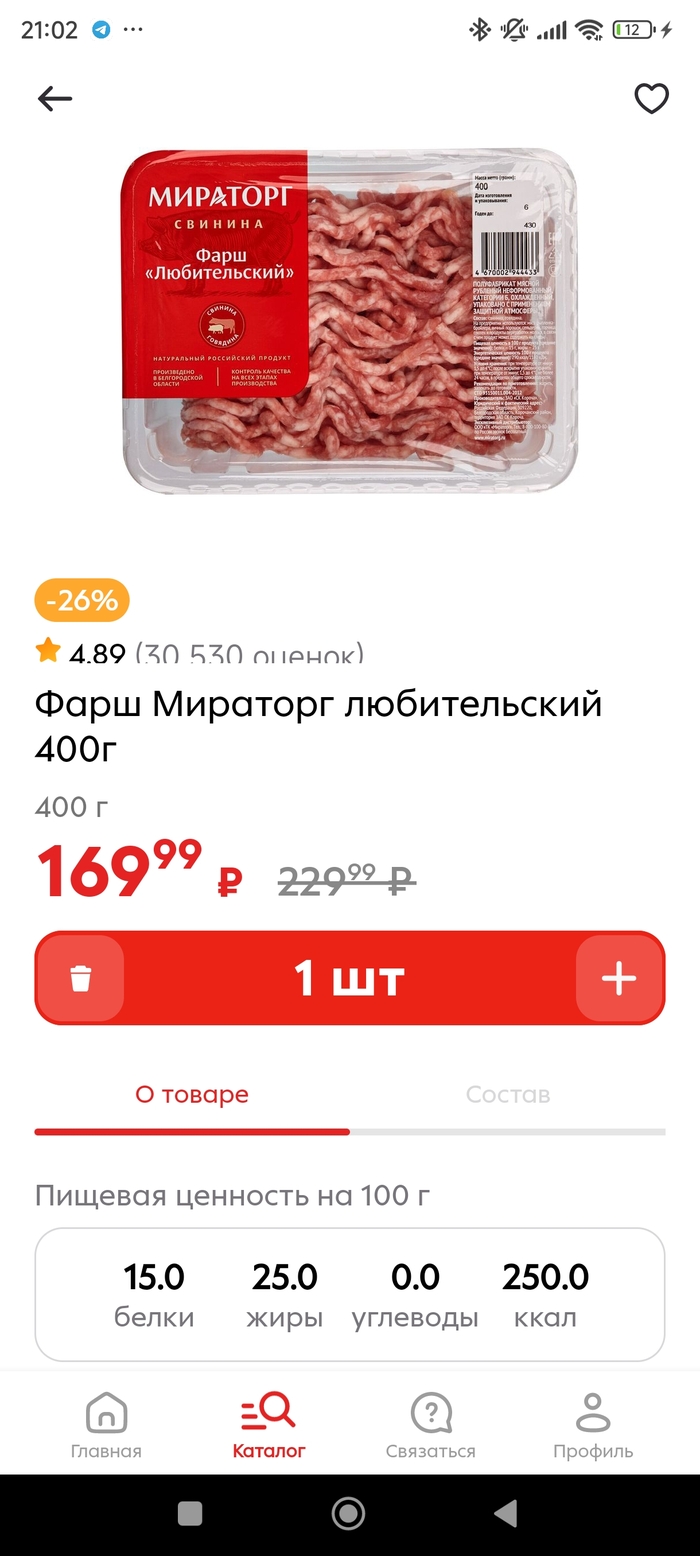Go to the Профиль tab
The height and width of the screenshot is (1556, 700).
[x=593, y=1424]
